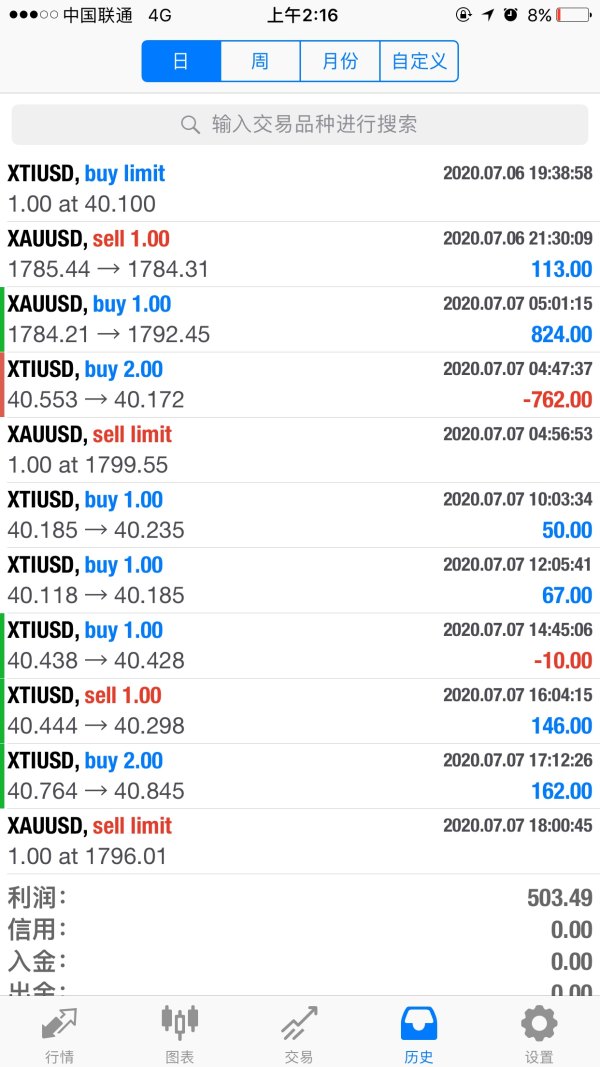Screen dimensions: 600x1067
Task: Open the XTIUSD buy limit order at 40.100
Action: click(x=300, y=189)
